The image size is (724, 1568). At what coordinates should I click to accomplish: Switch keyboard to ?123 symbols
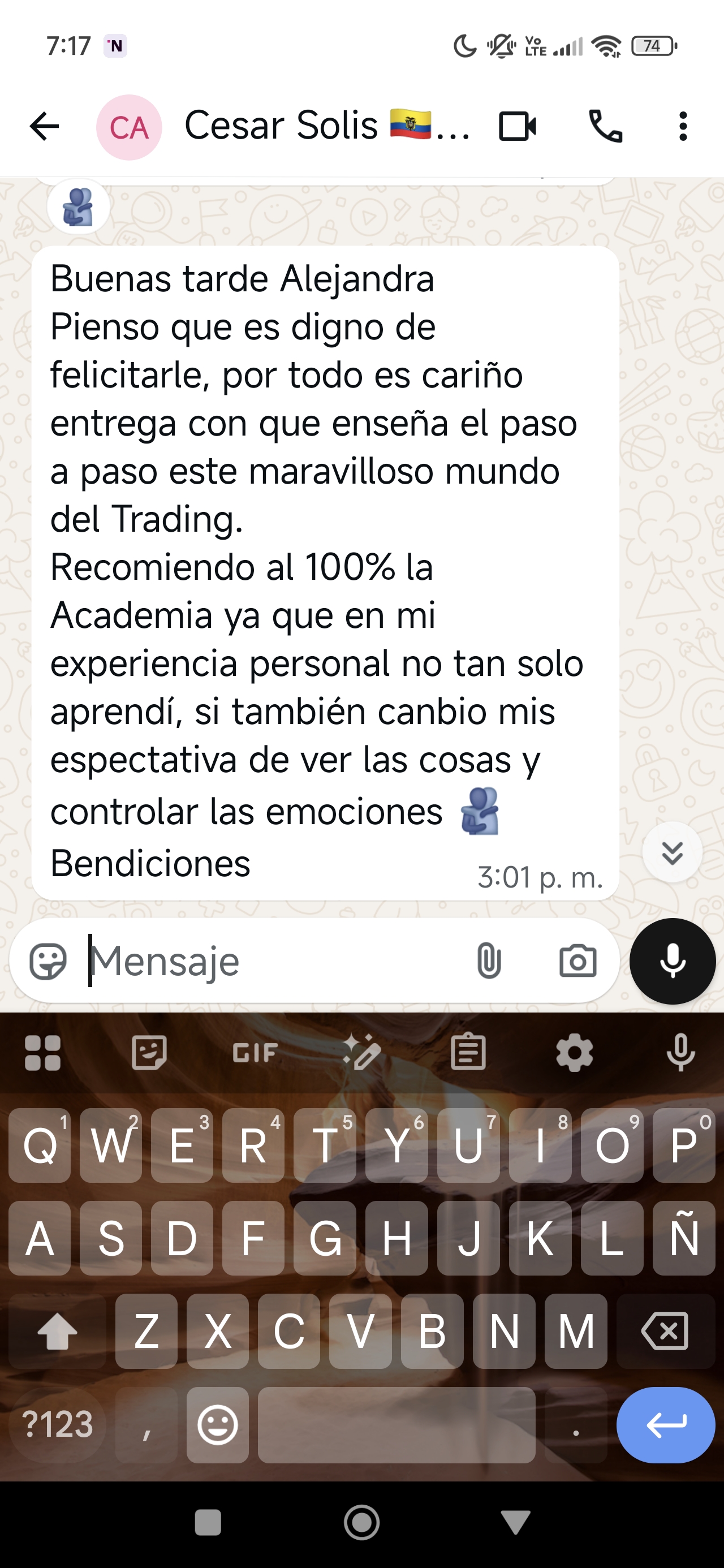point(57,1425)
